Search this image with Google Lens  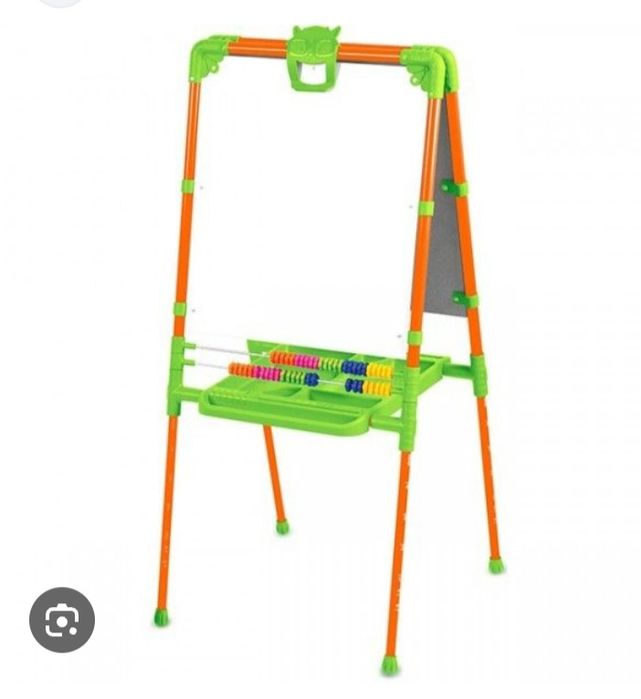pyautogui.click(x=62, y=620)
